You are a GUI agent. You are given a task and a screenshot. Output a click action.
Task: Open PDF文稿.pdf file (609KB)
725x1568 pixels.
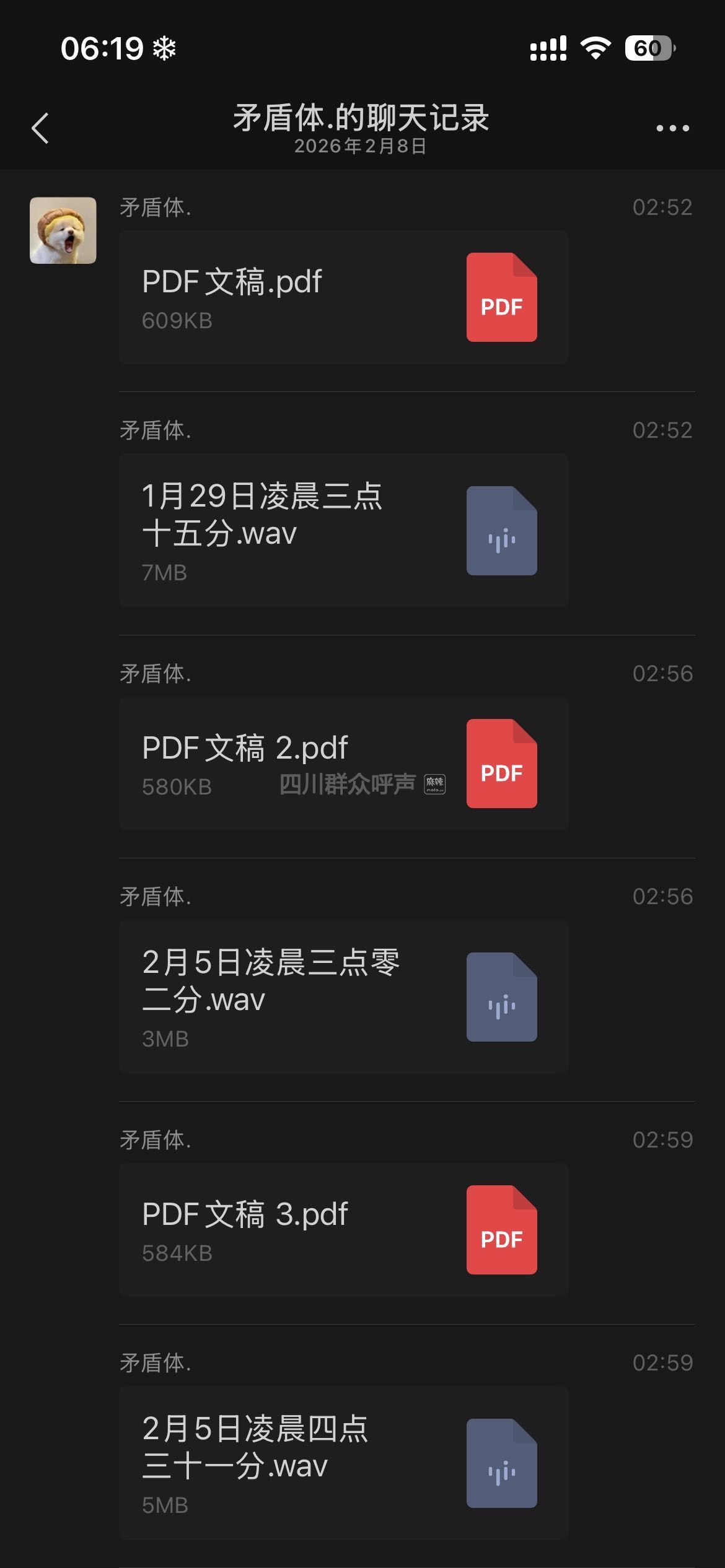point(343,297)
